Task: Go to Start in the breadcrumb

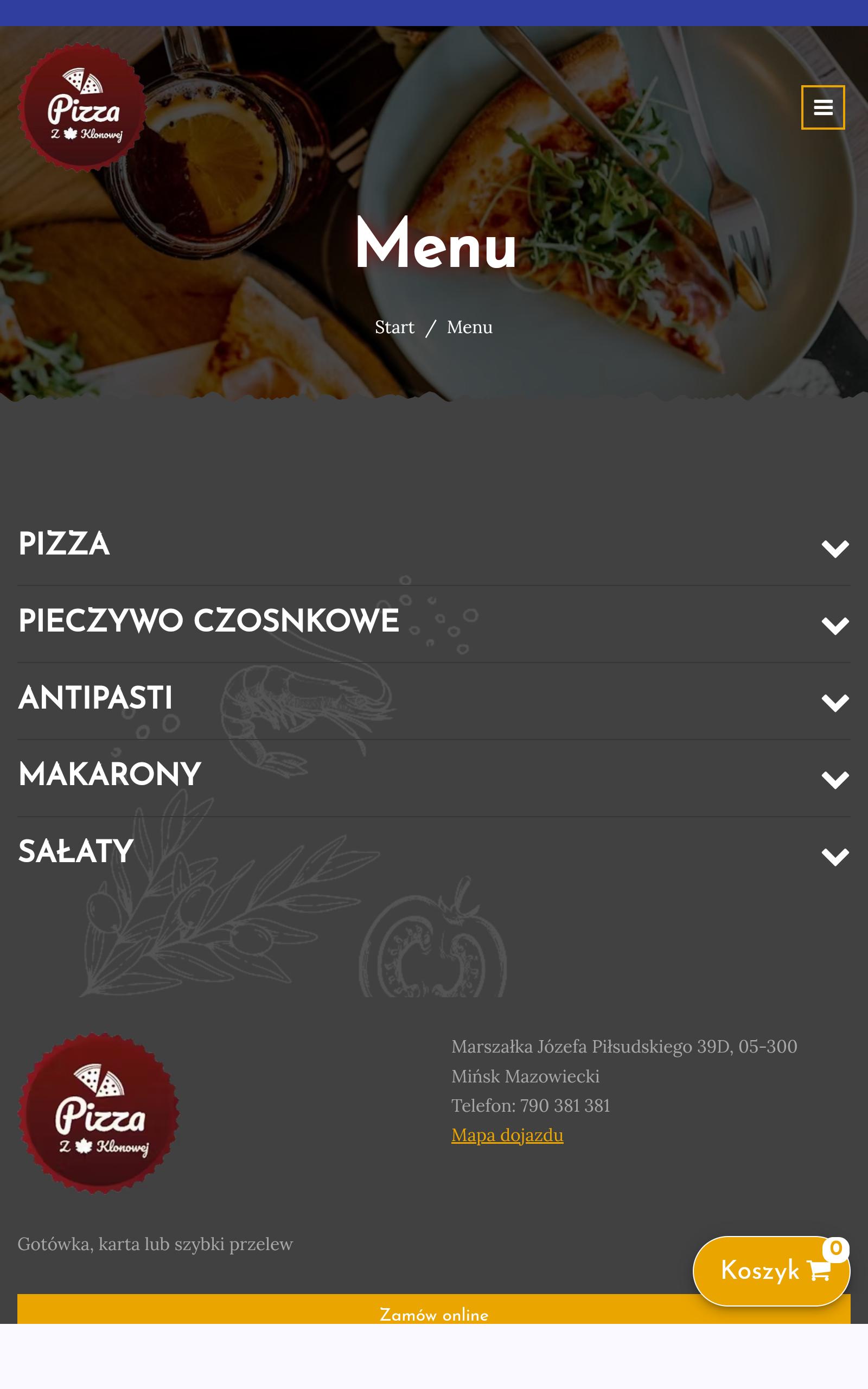Action: pos(394,327)
